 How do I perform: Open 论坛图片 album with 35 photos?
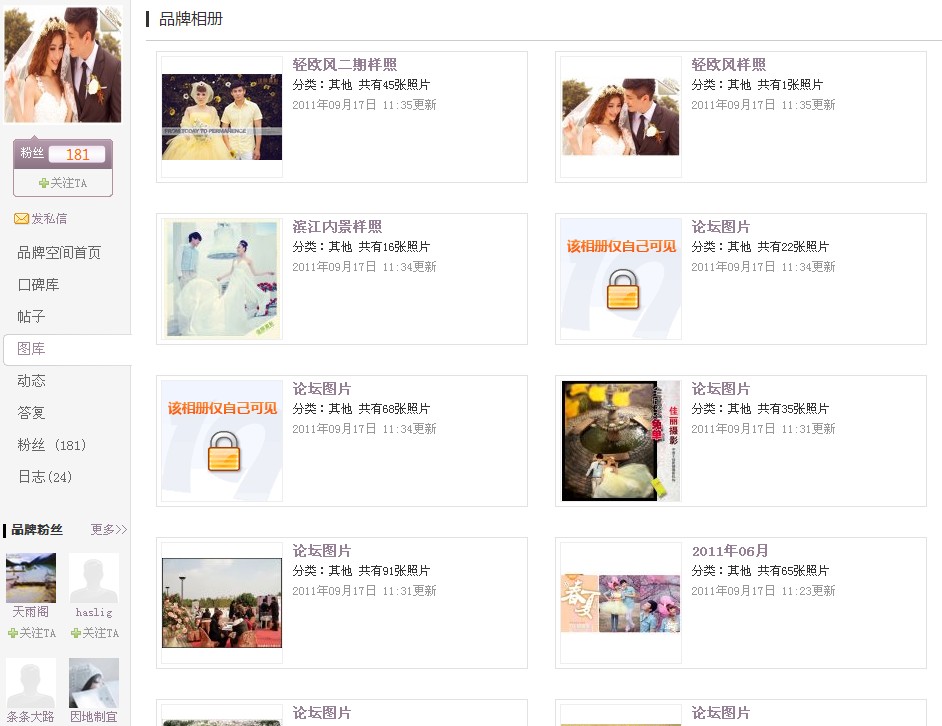pos(720,389)
